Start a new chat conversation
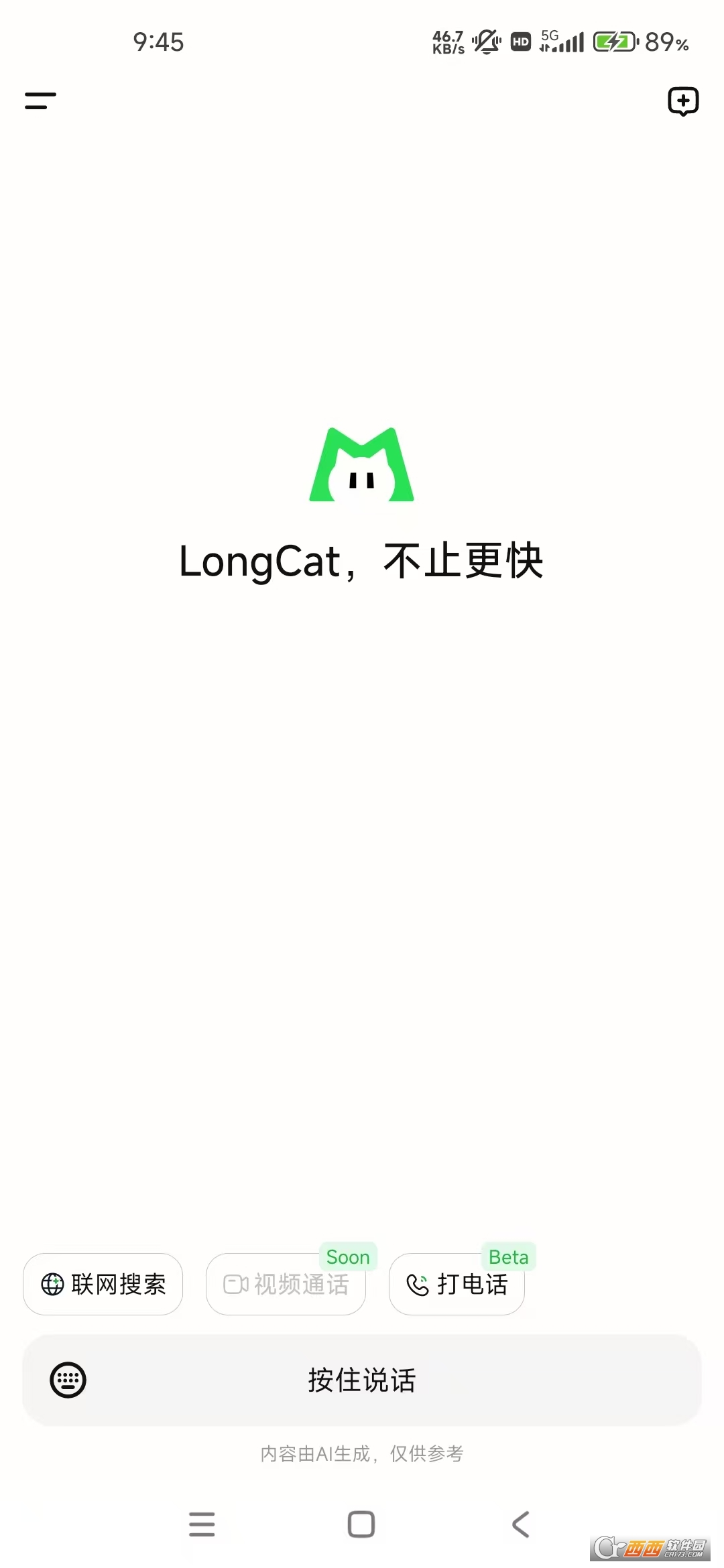The width and height of the screenshot is (724, 1568). coord(683,101)
